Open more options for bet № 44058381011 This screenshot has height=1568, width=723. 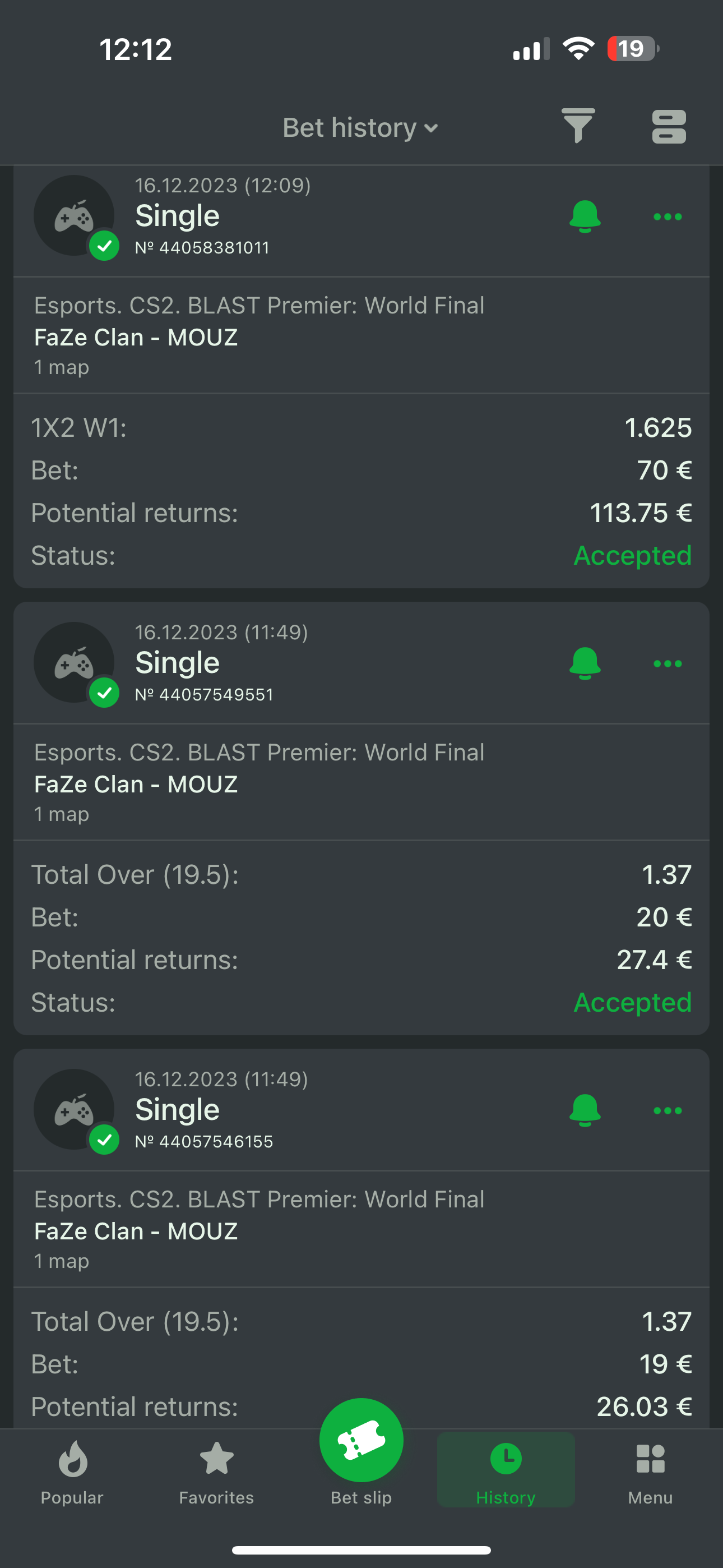[667, 216]
